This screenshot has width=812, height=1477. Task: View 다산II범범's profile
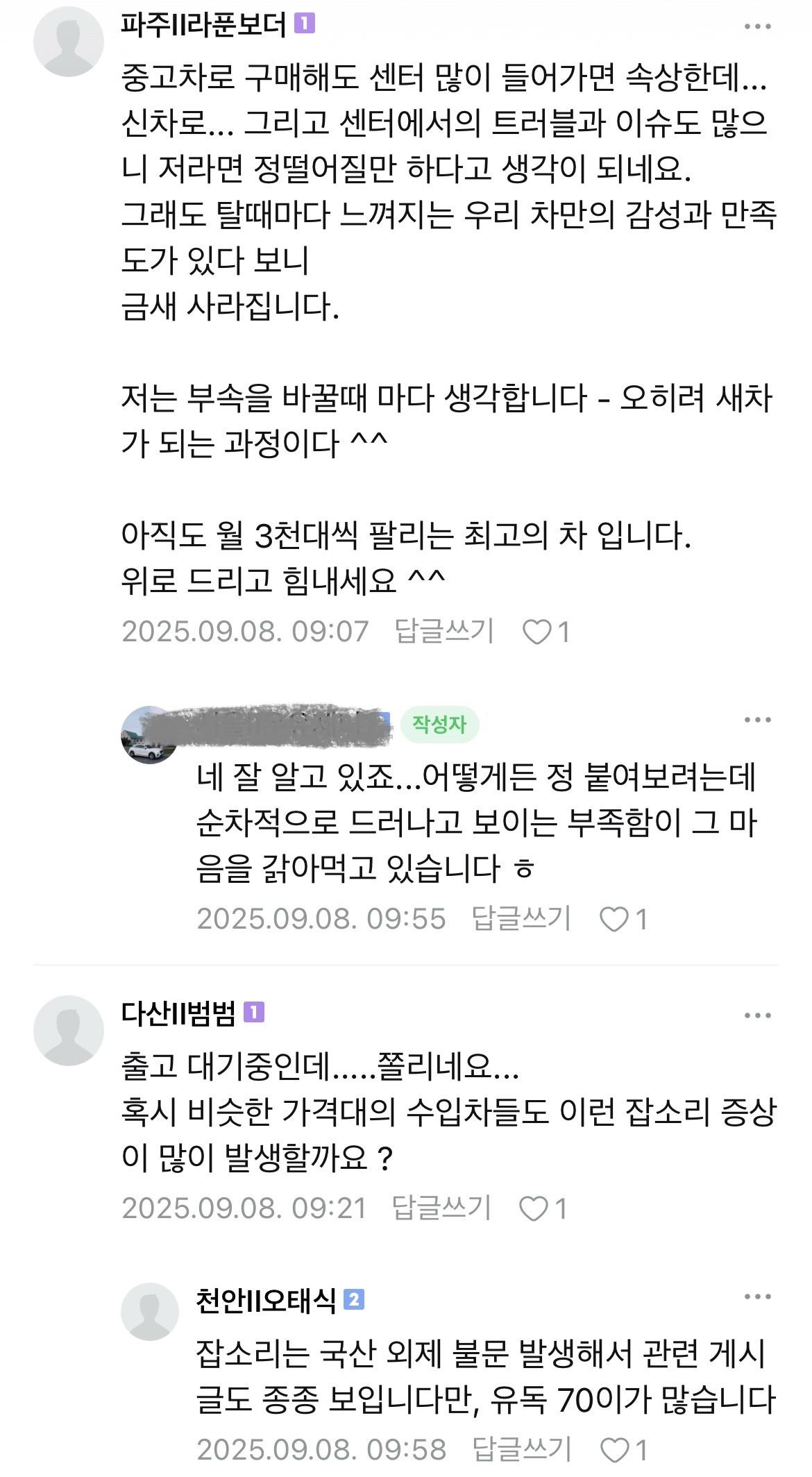pos(68,1031)
